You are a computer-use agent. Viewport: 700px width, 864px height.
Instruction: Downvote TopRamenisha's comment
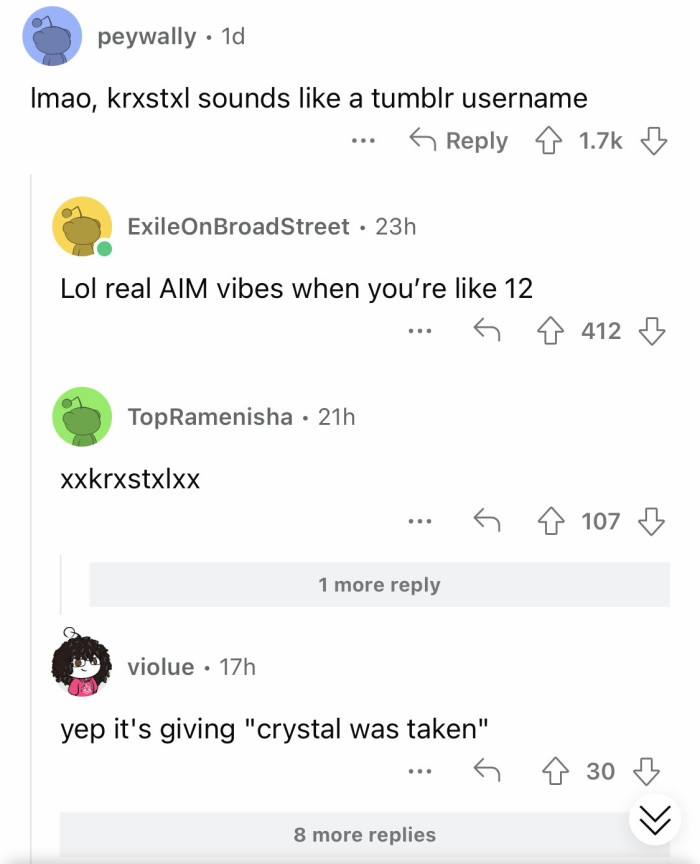tap(653, 521)
